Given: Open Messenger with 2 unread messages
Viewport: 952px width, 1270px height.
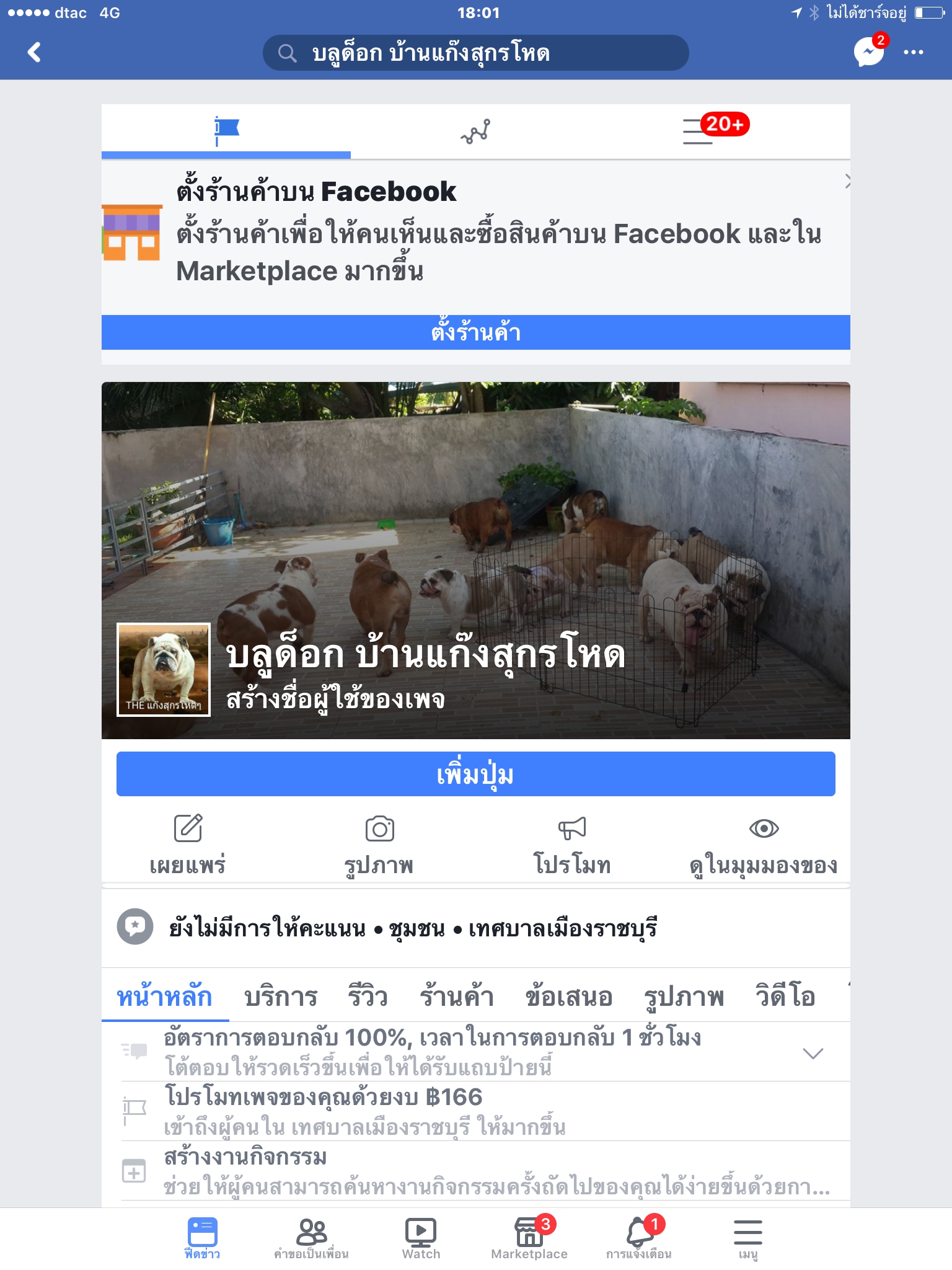Looking at the screenshot, I should point(869,51).
